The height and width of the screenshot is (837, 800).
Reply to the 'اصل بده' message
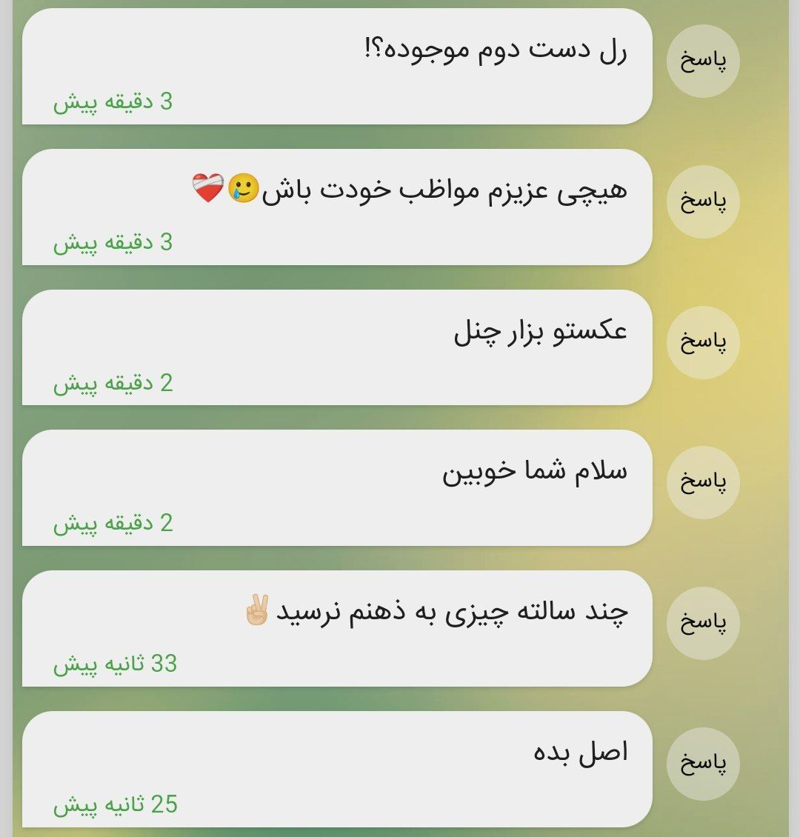[703, 763]
